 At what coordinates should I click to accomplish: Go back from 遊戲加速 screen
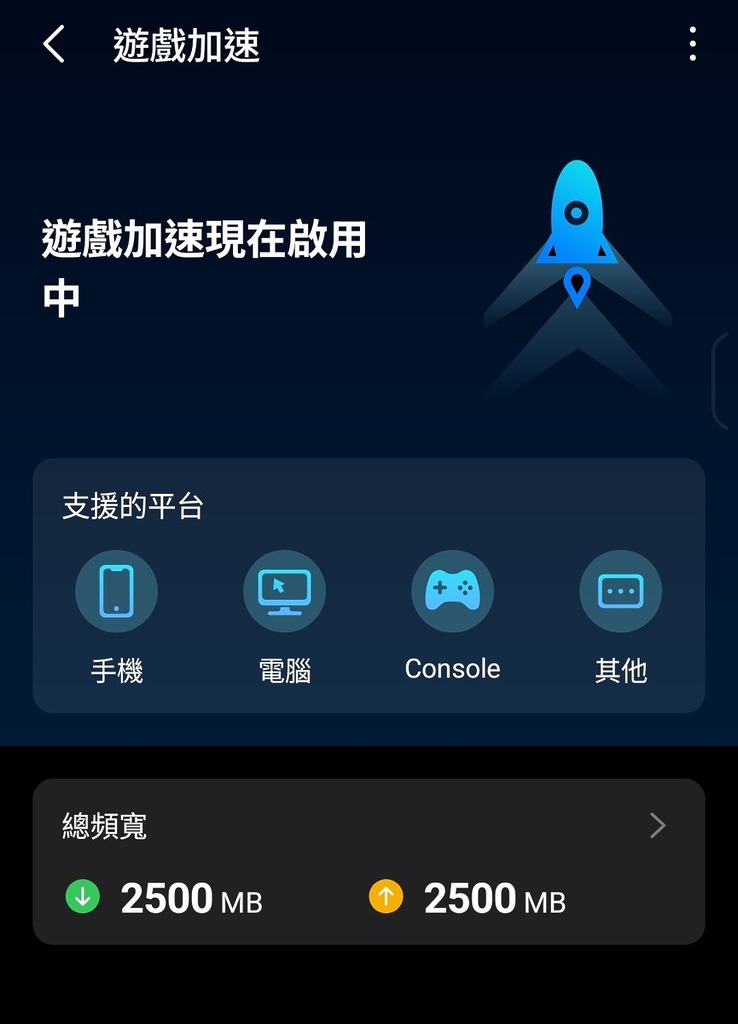[x=54, y=45]
